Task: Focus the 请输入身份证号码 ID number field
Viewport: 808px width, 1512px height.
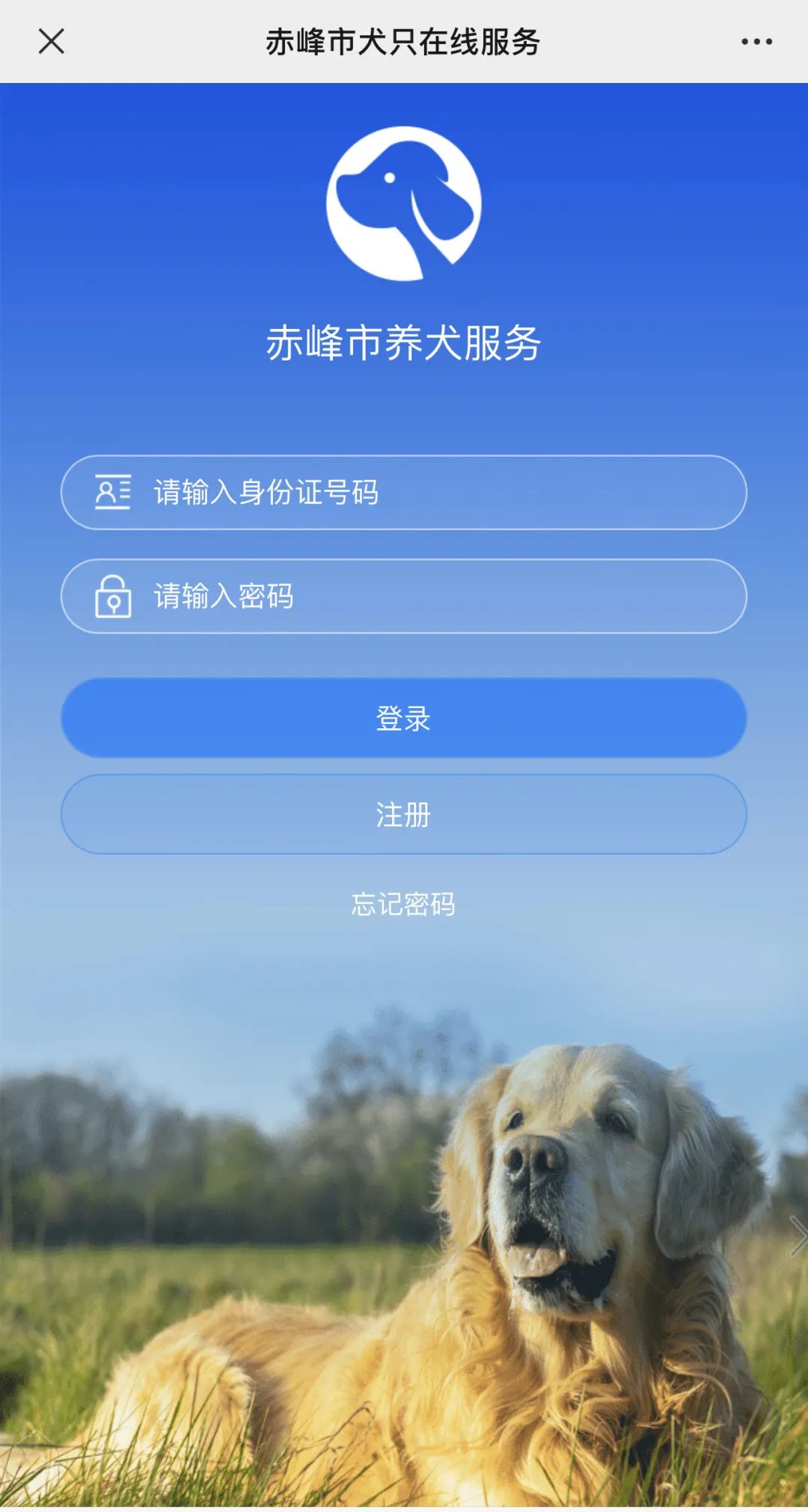Action: pos(404,493)
